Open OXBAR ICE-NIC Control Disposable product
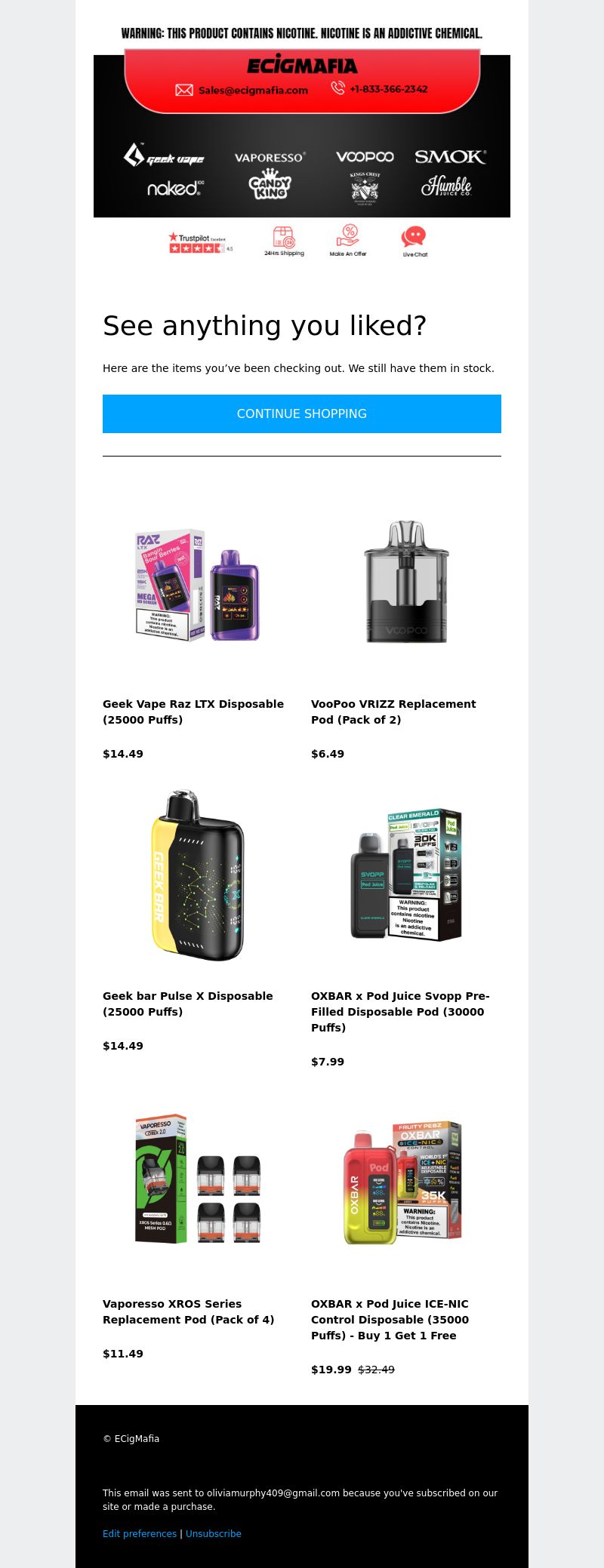604x1568 pixels. [x=390, y=1319]
